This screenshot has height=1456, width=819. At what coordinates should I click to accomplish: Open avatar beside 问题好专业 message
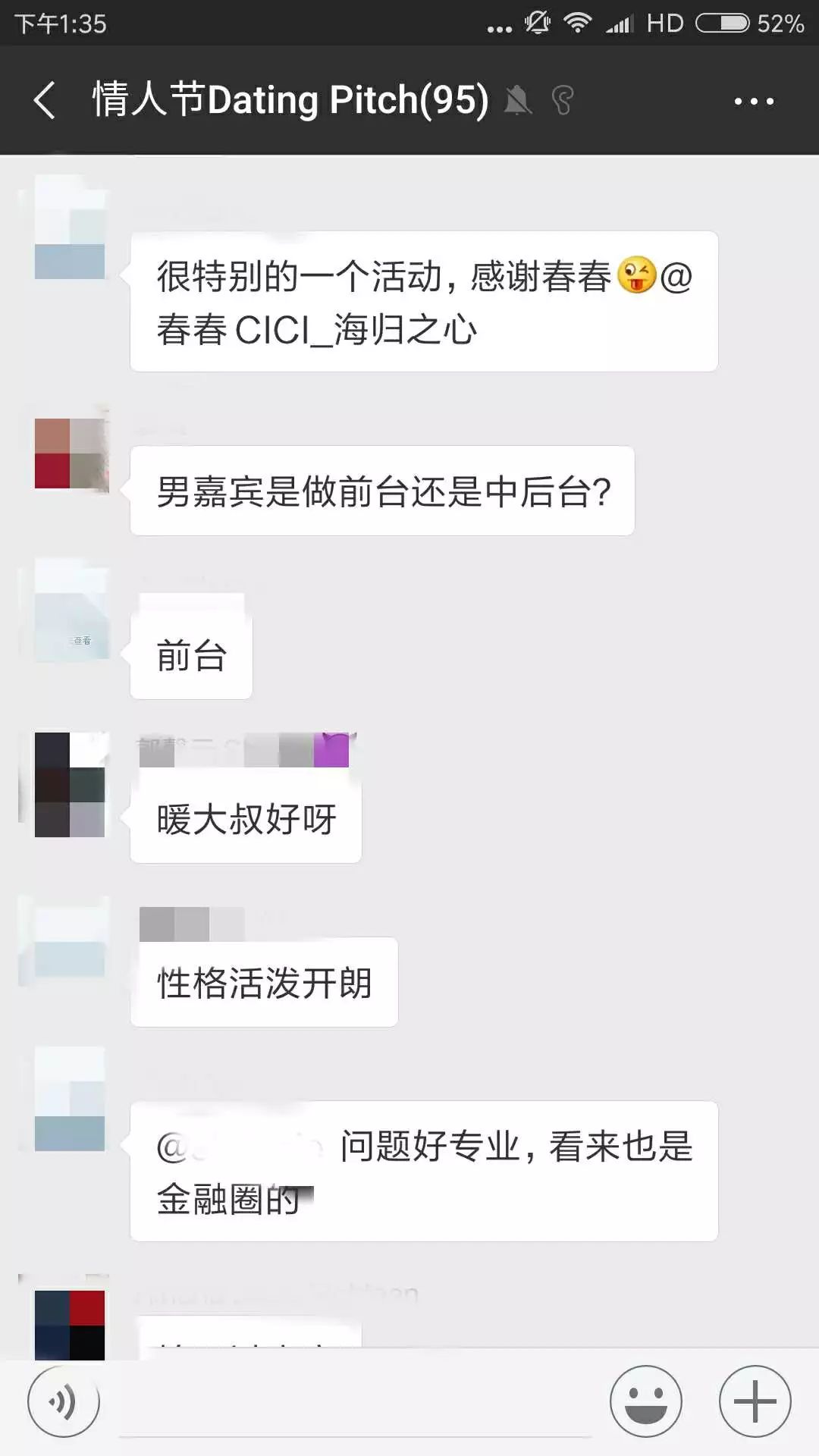(x=70, y=1099)
